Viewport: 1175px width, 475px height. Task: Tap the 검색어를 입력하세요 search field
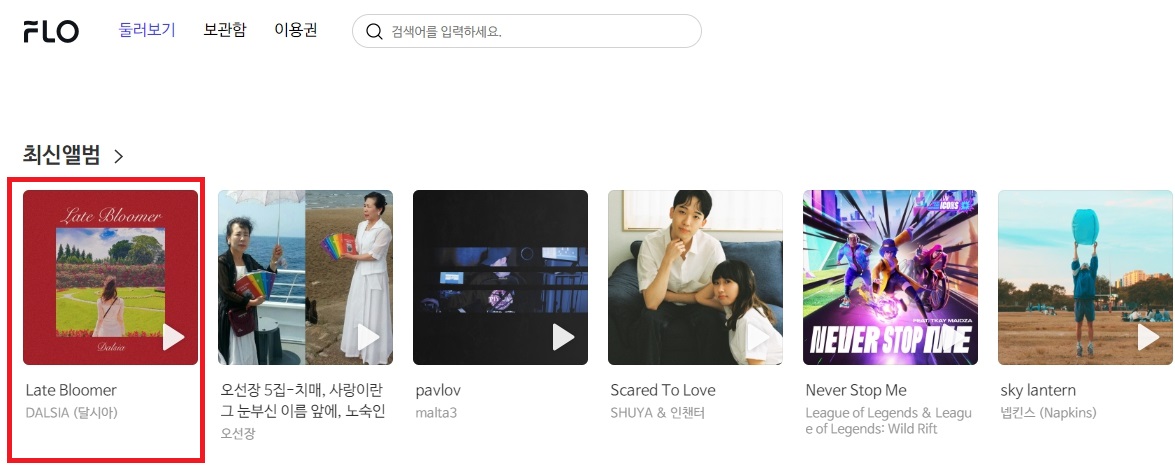coord(540,31)
